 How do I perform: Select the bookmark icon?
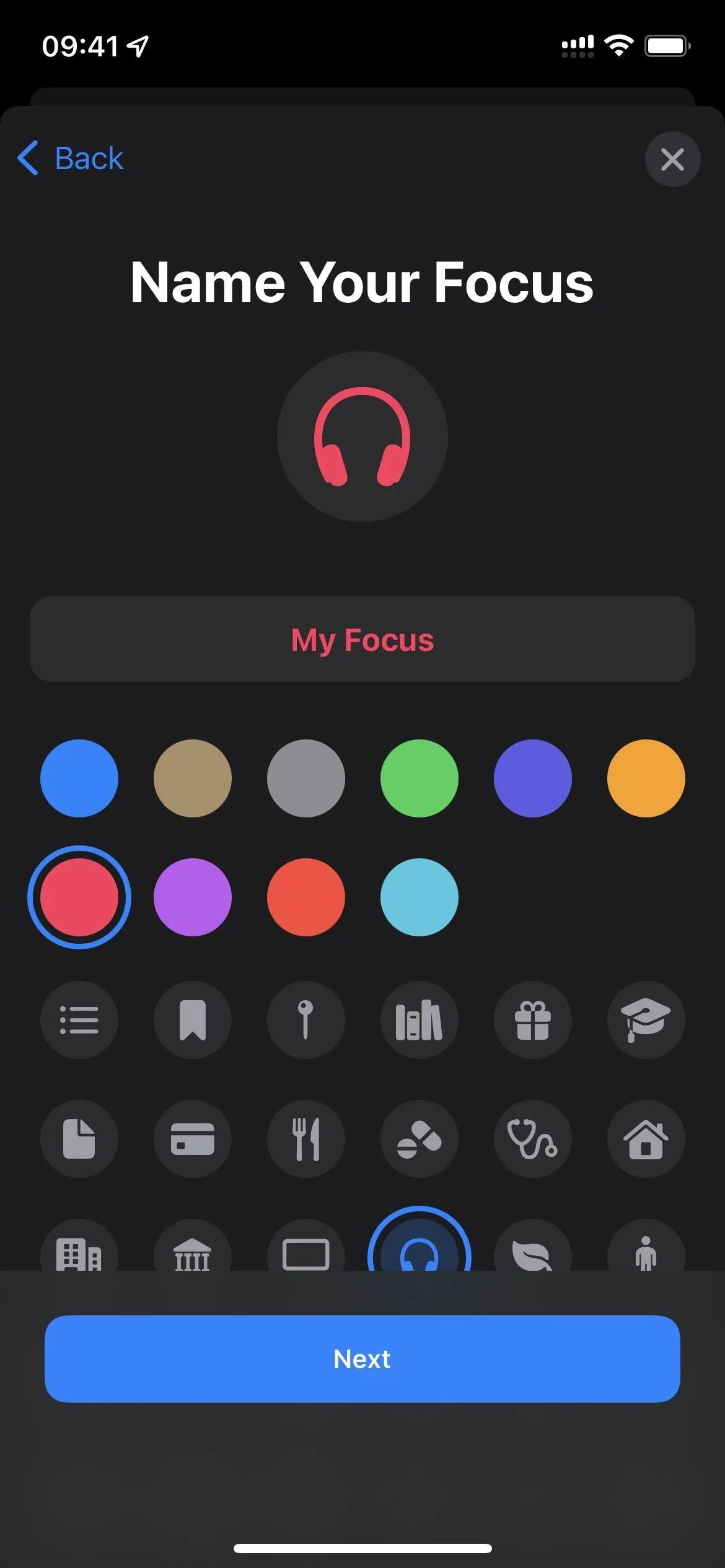coord(193,1020)
